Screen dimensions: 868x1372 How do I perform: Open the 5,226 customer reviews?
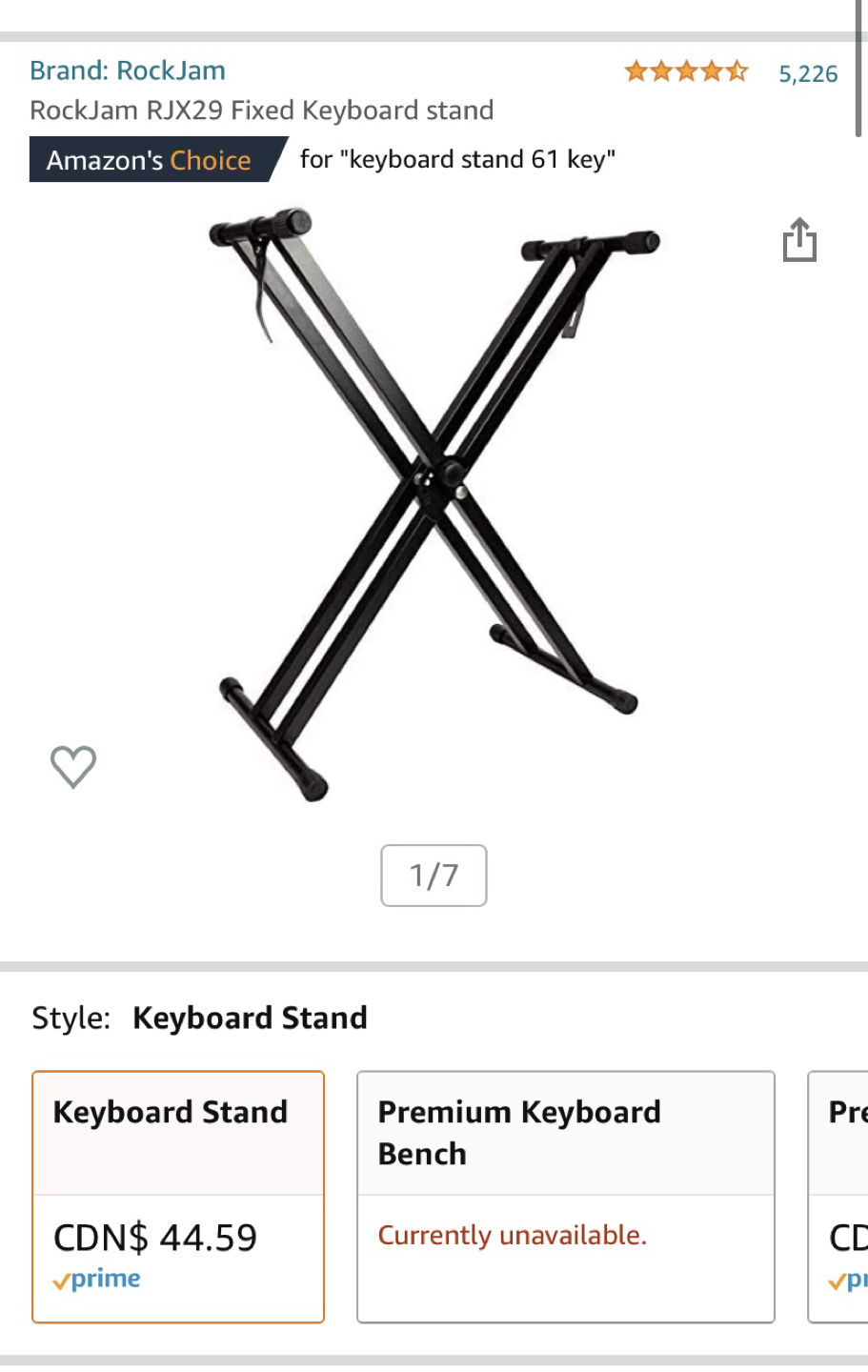click(808, 74)
